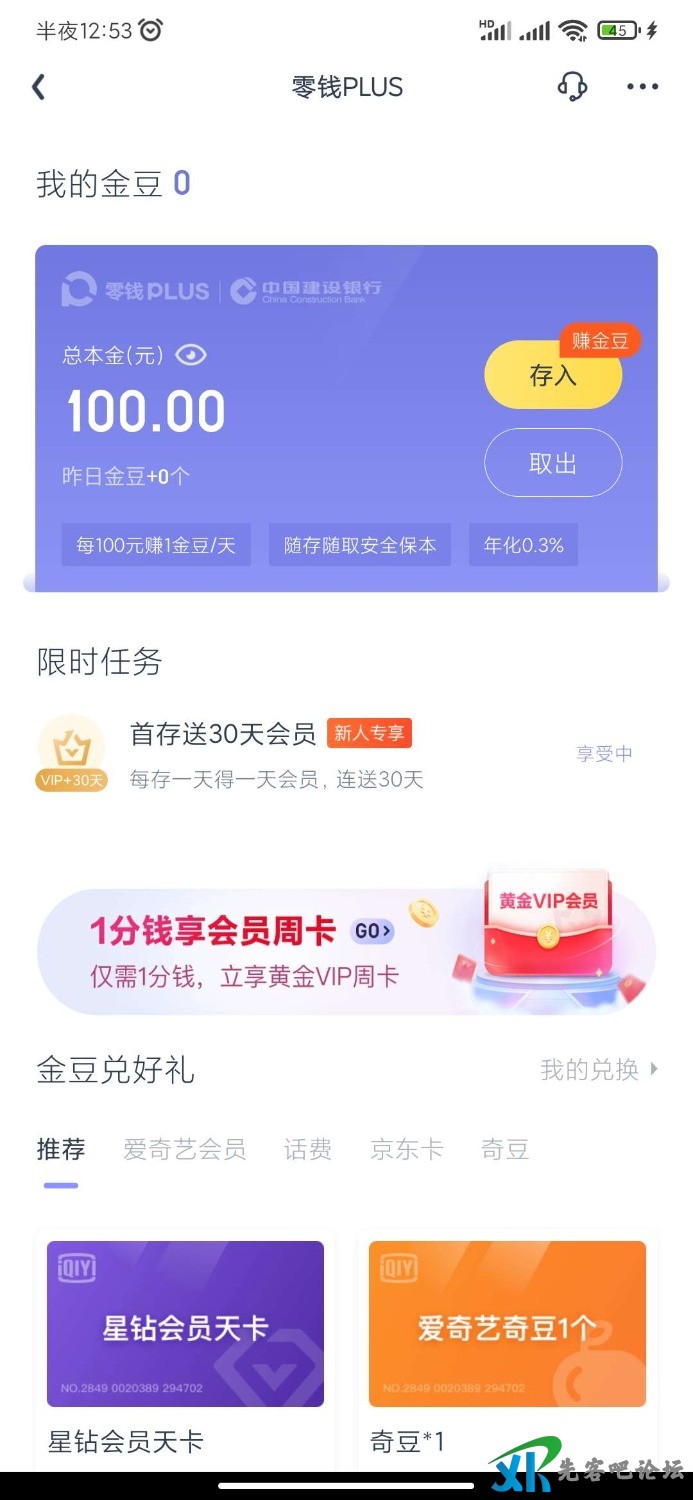This screenshot has width=693, height=1500.
Task: Open customer service headset icon
Action: (572, 87)
